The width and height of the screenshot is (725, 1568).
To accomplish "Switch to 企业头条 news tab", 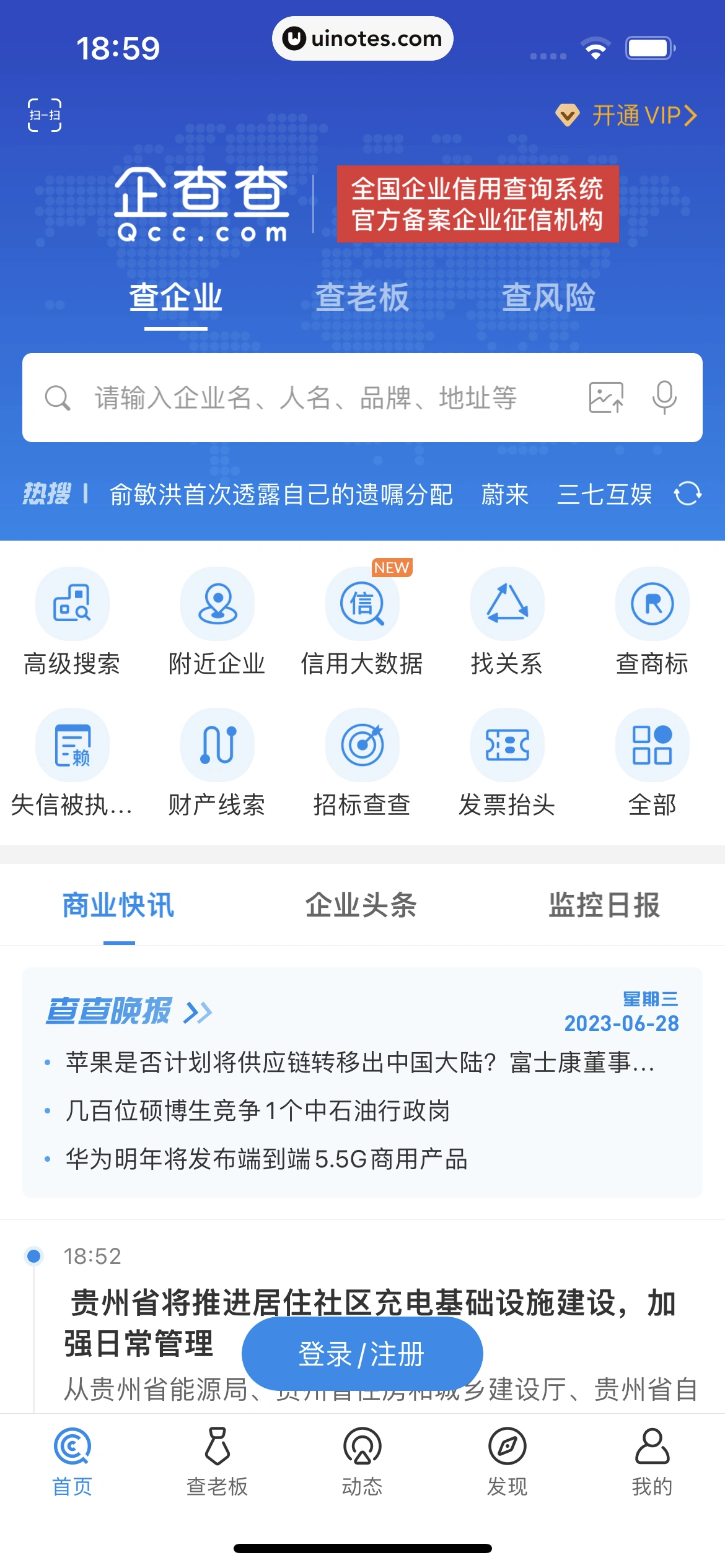I will point(361,905).
